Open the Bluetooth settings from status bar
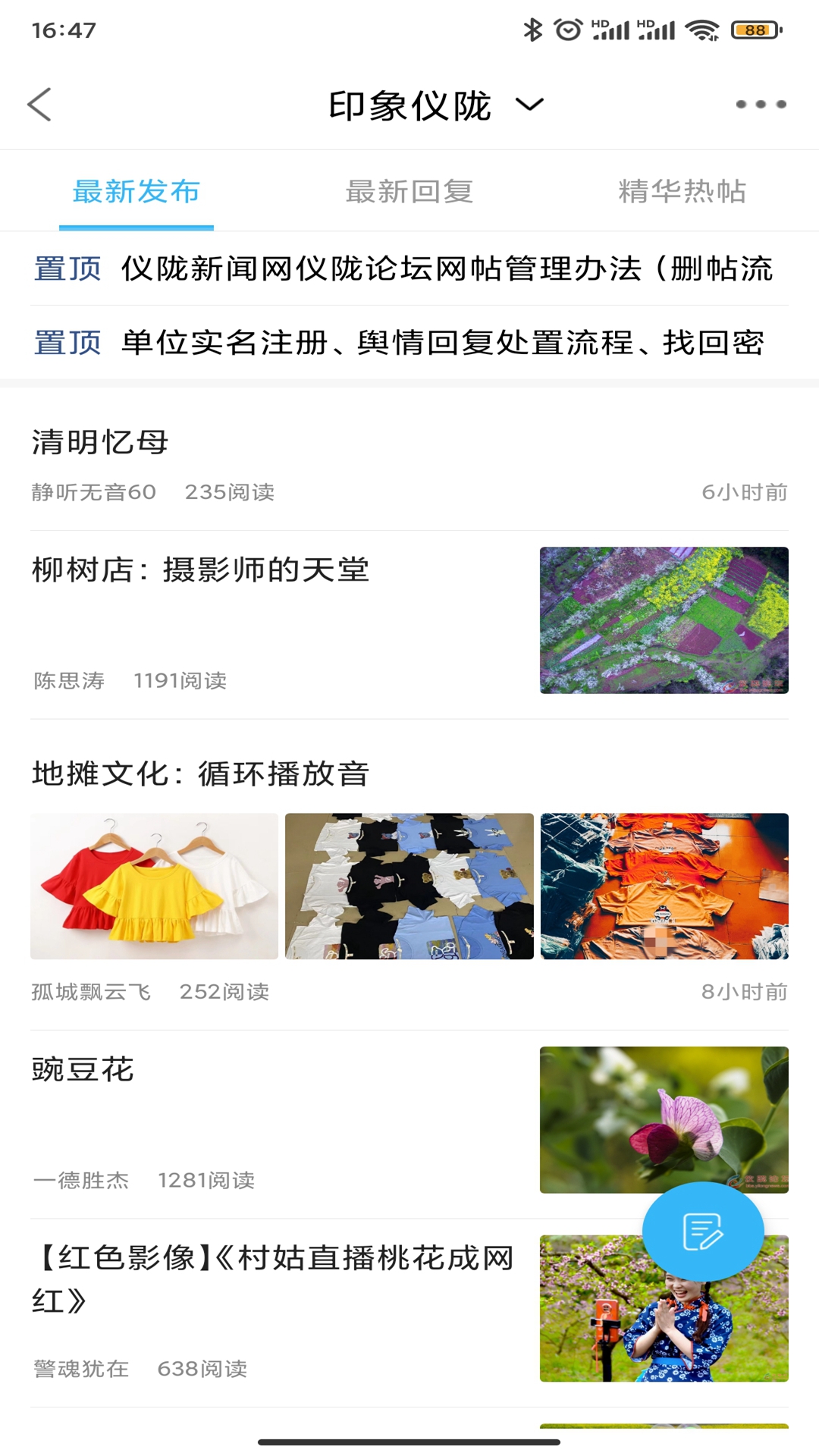Image resolution: width=819 pixels, height=1456 pixels. (x=535, y=27)
